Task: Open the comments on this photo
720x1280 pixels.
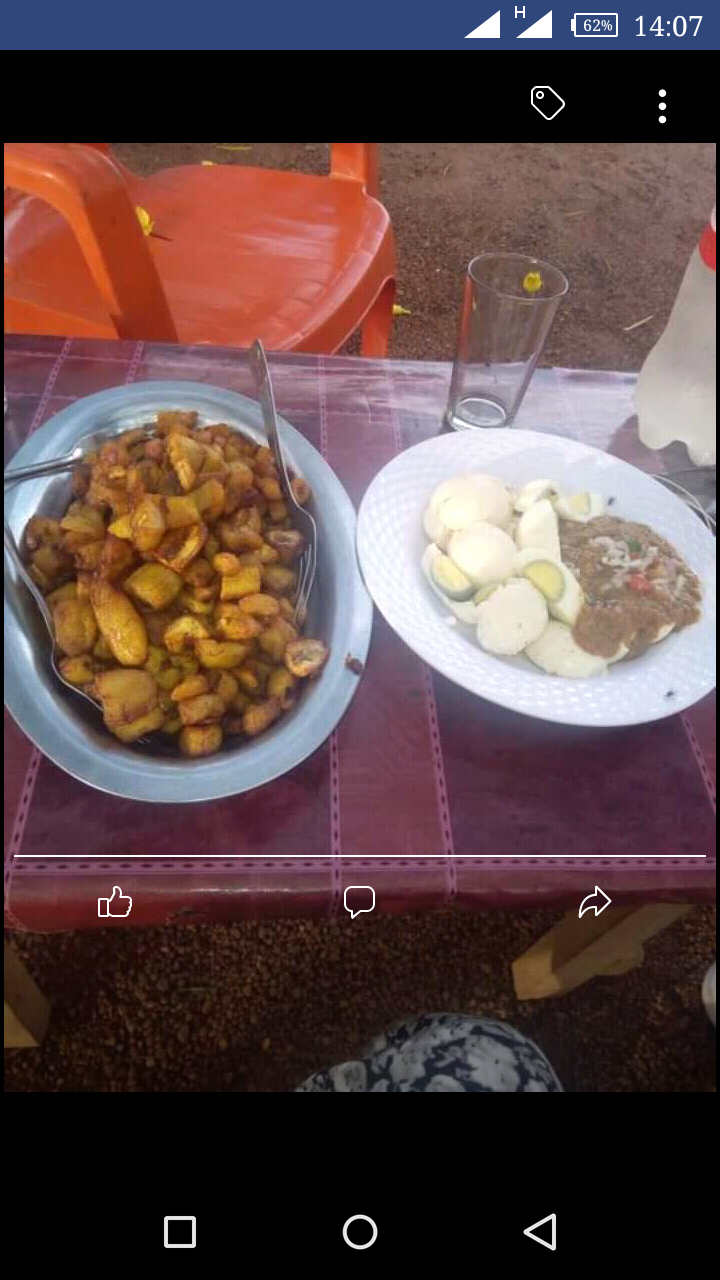Action: 359,901
